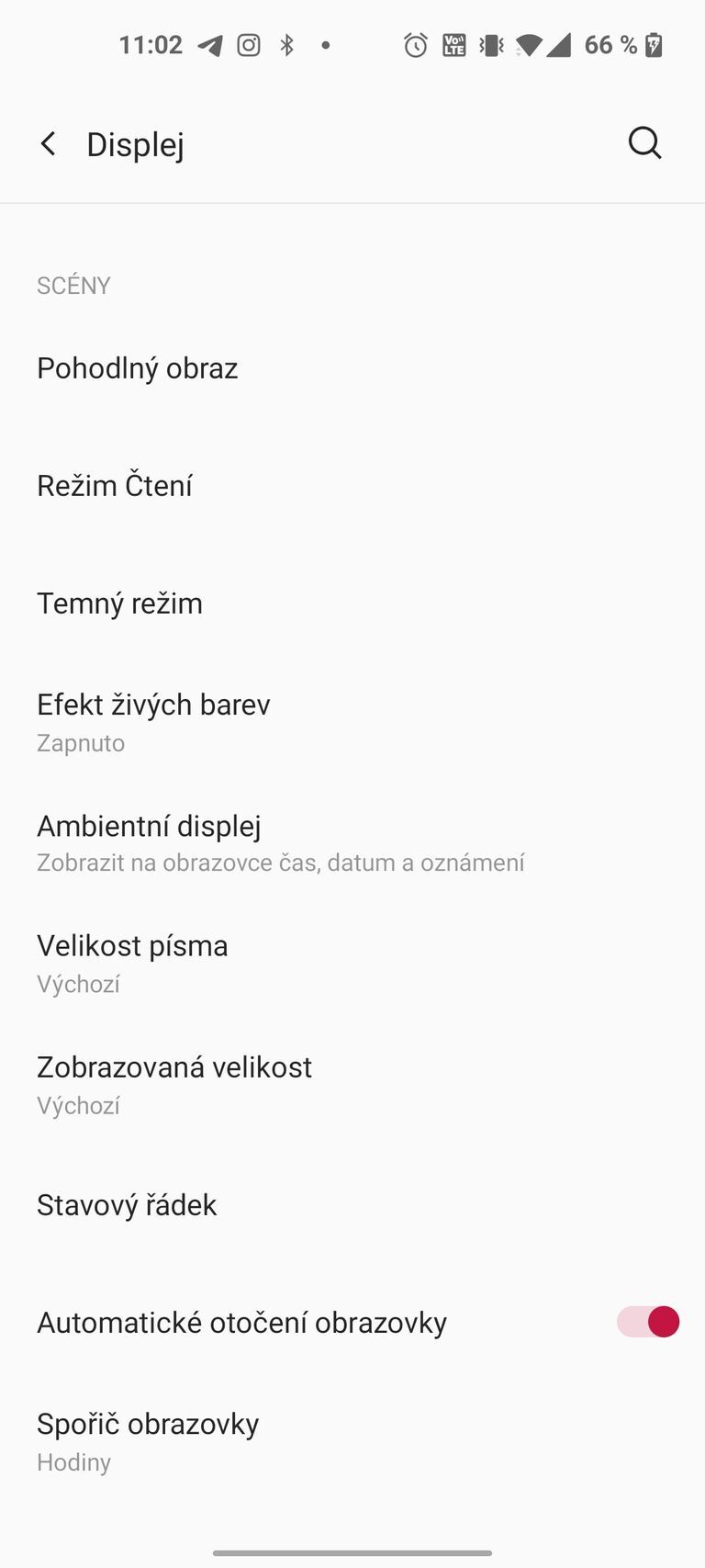Select Pohodlný obraz under SCÉNY
The width and height of the screenshot is (705, 1568).
137,367
